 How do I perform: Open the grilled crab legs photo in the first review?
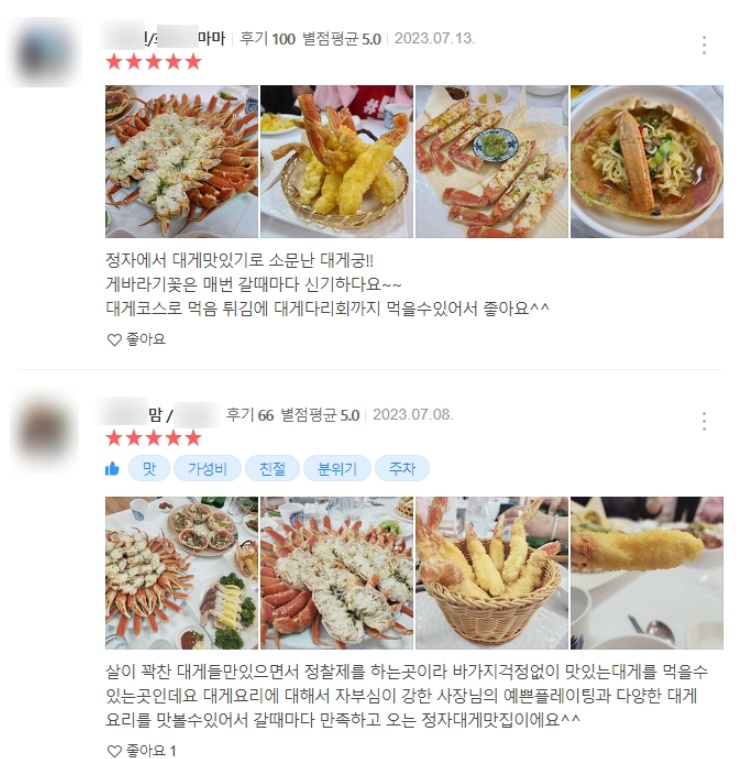click(x=491, y=161)
